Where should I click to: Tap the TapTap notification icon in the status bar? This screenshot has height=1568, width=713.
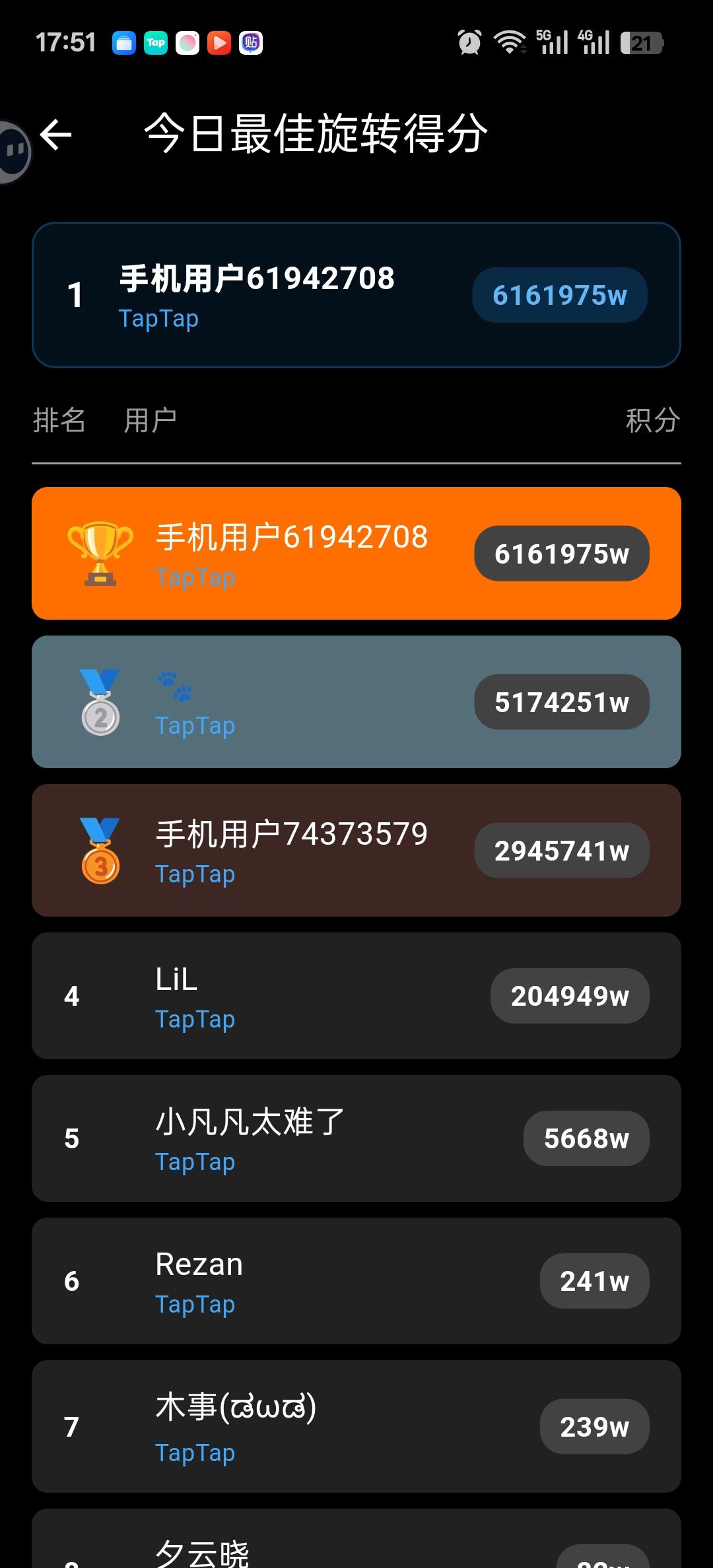point(156,42)
